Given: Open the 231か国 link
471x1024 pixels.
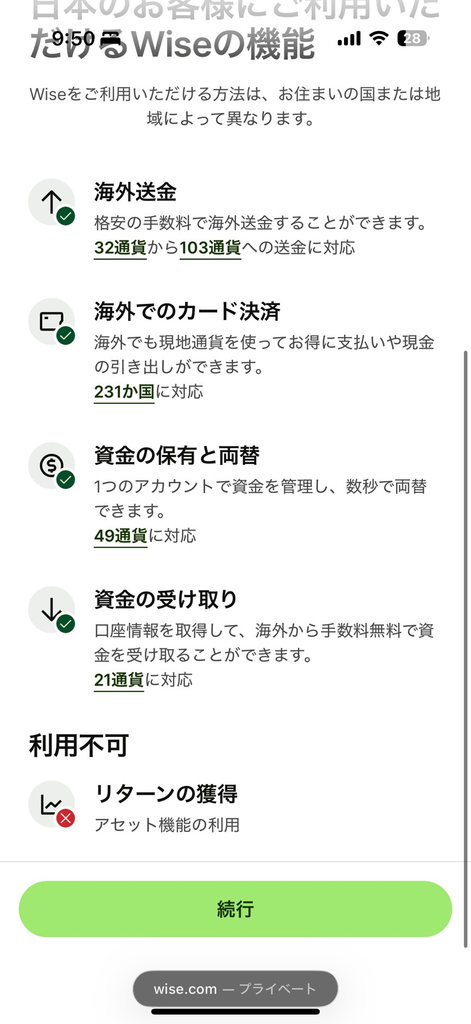Looking at the screenshot, I should click(124, 392).
